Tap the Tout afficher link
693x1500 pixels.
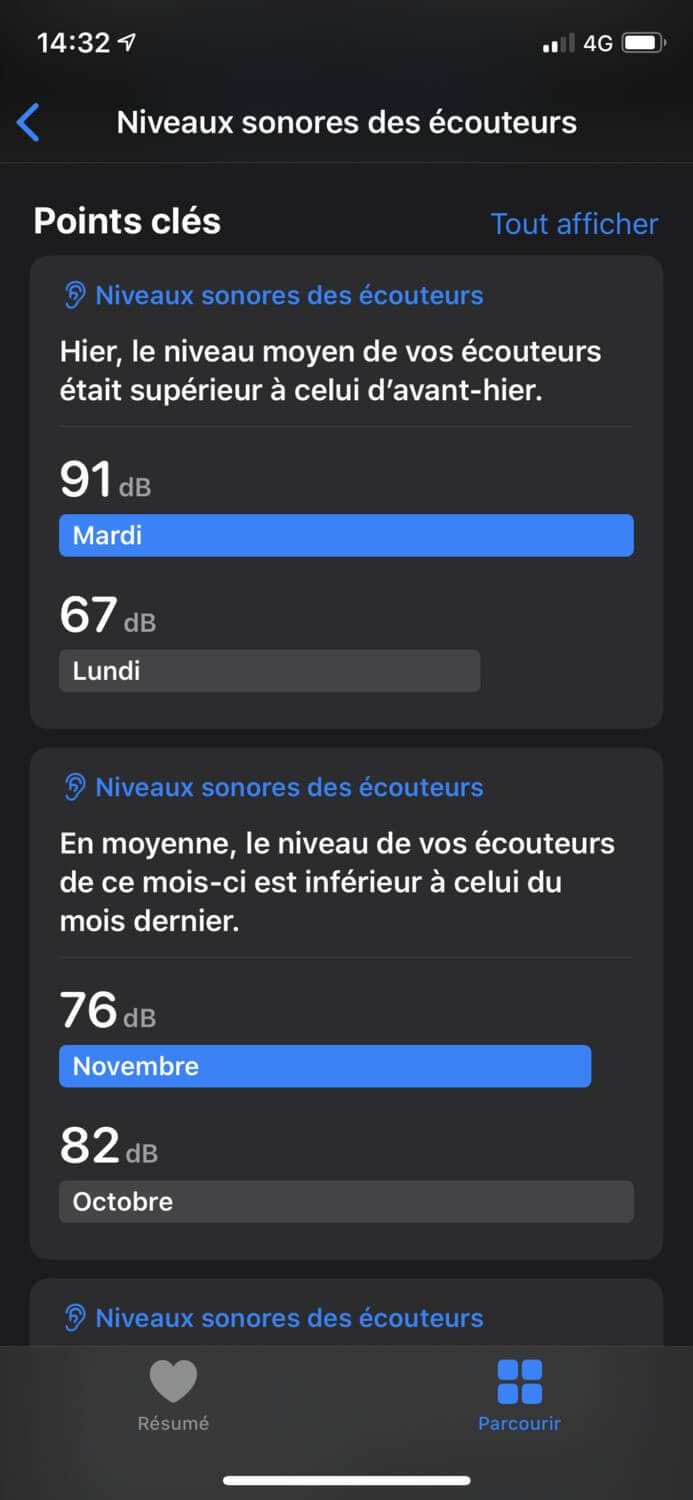point(574,224)
